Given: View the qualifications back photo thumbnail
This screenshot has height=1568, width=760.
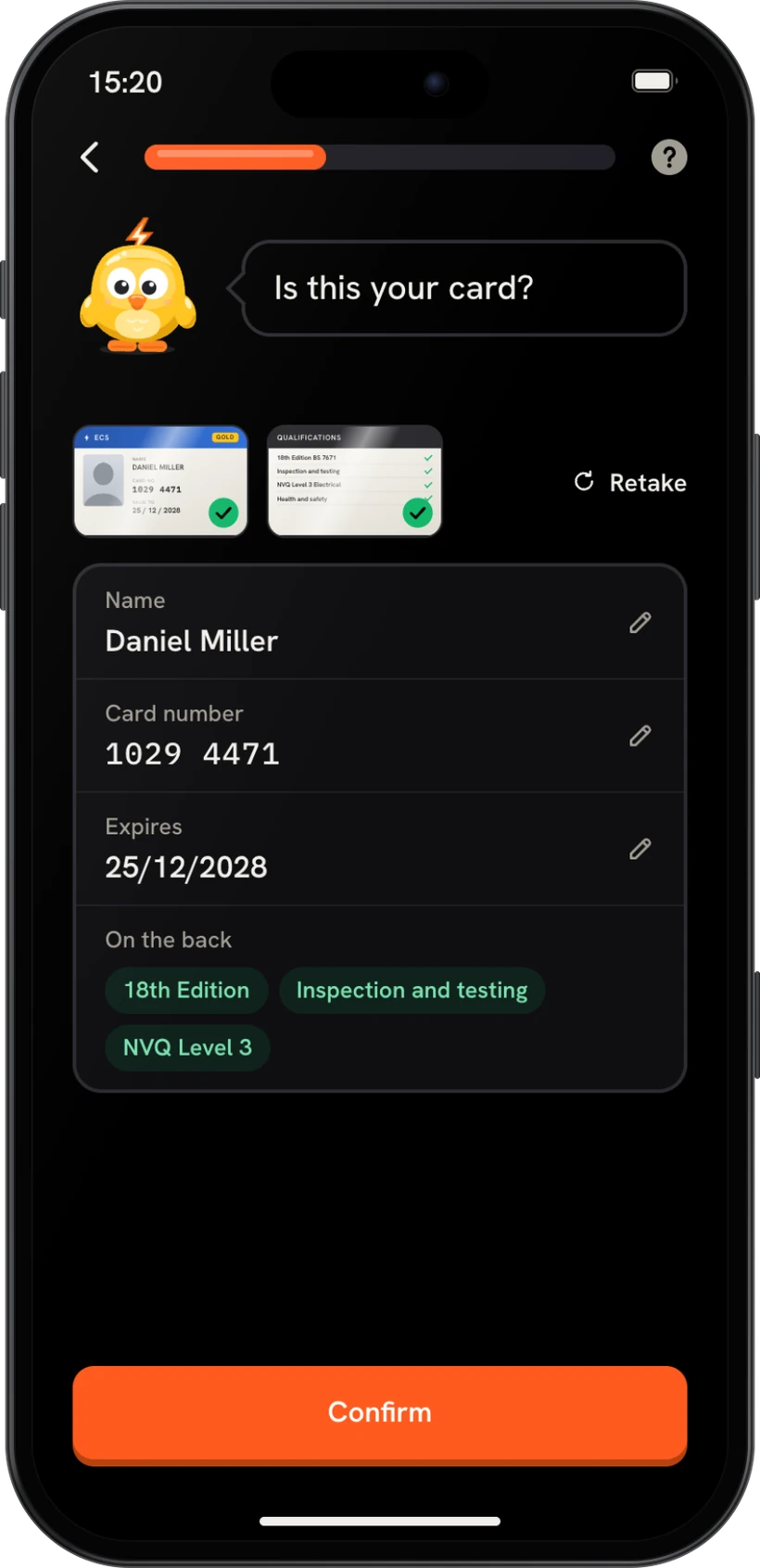Looking at the screenshot, I should [355, 481].
